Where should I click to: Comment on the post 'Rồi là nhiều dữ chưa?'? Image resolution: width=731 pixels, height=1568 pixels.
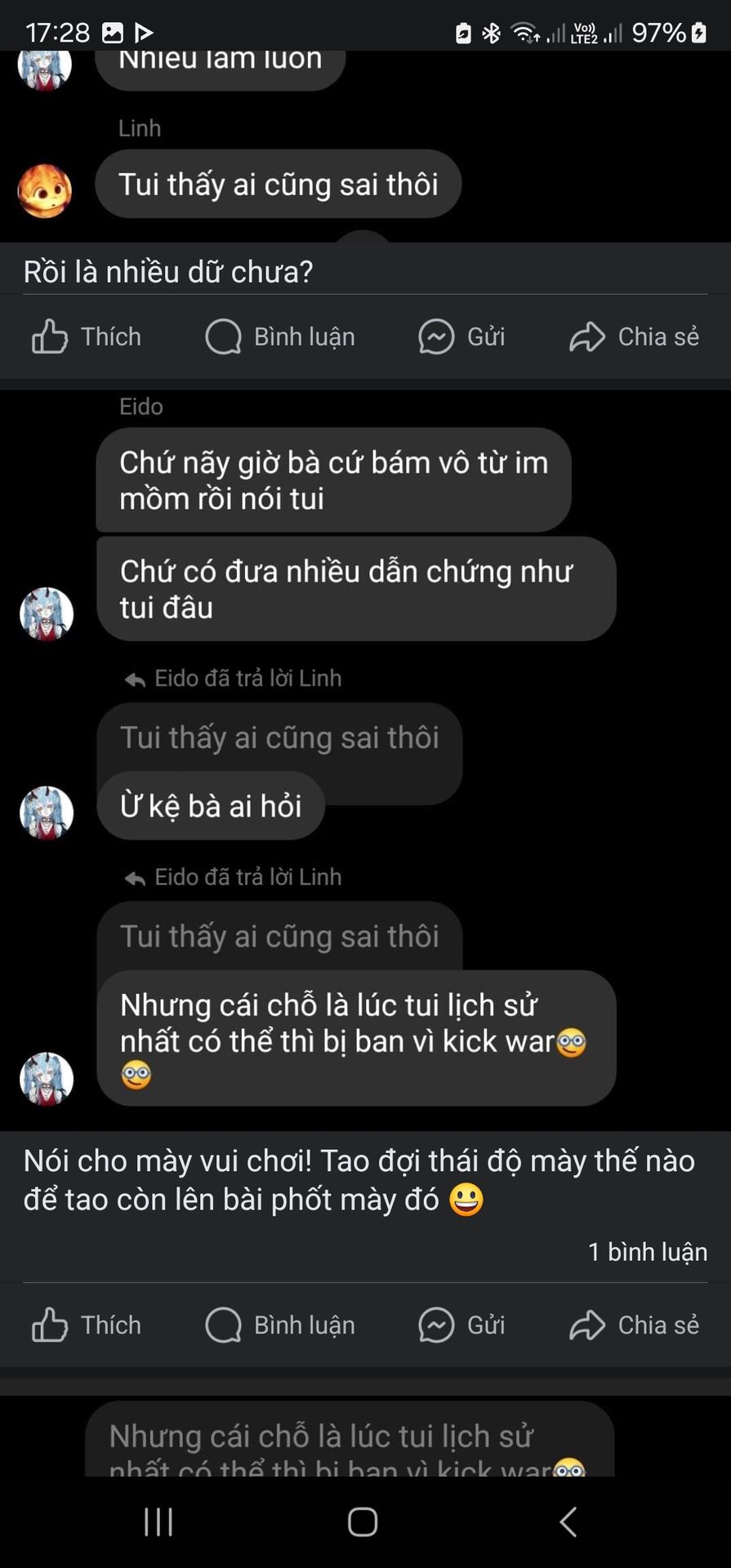pyautogui.click(x=280, y=336)
